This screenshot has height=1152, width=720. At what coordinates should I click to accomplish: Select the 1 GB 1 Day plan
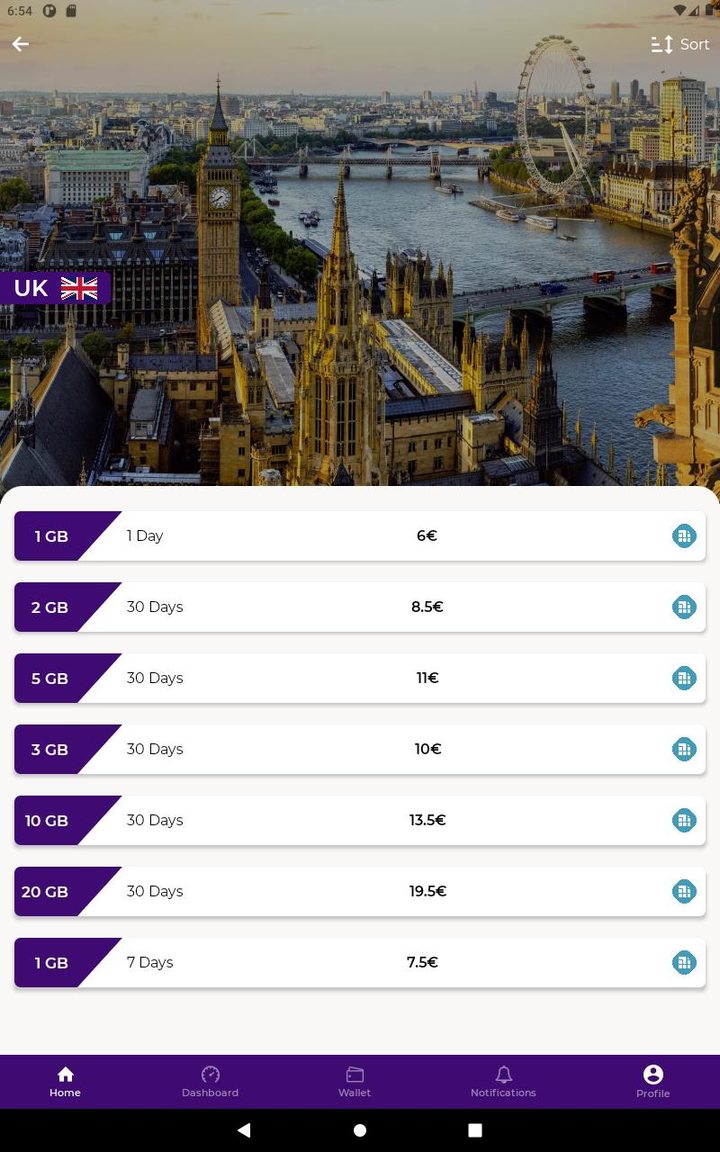360,536
